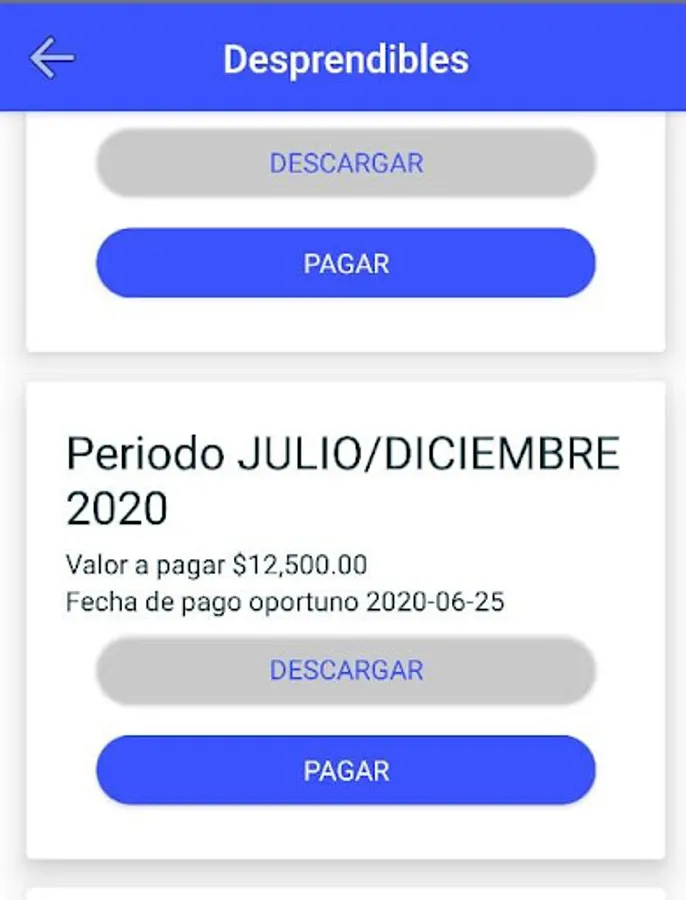
Task: Download the JULIO/DICIEMBRE 2020 period receipt
Action: tap(346, 670)
